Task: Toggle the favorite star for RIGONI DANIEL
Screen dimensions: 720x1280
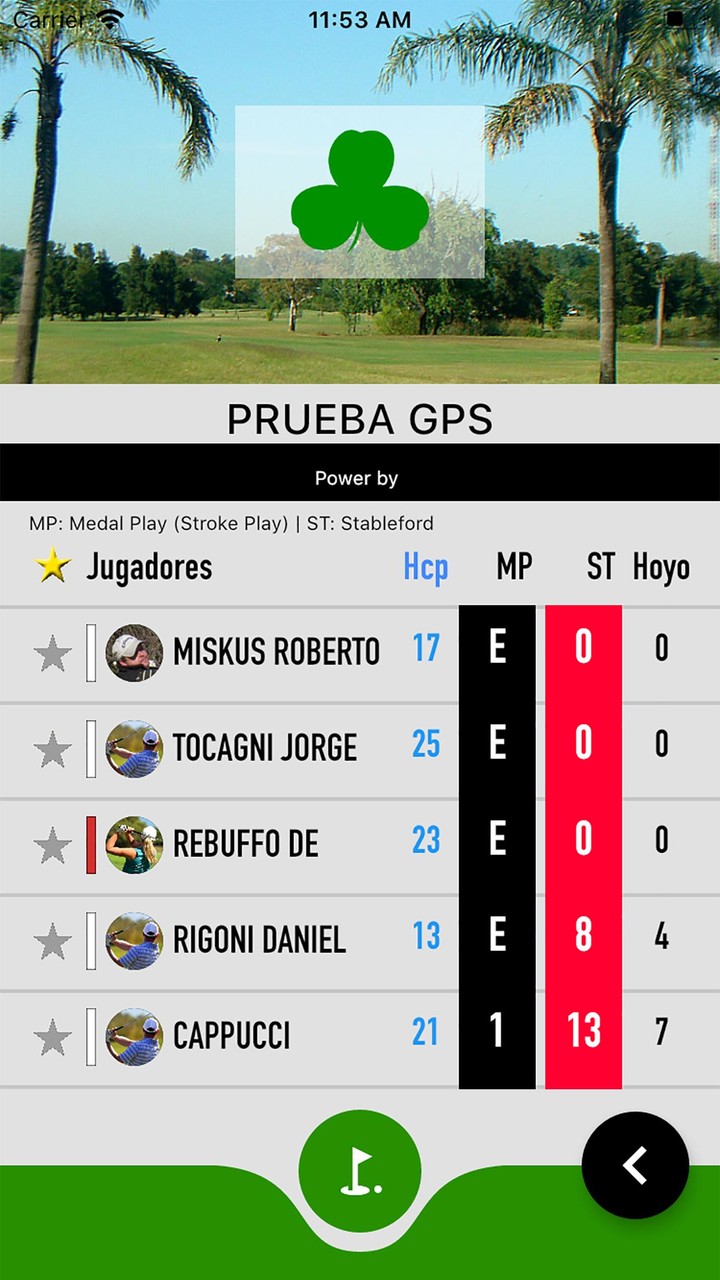Action: [x=52, y=940]
